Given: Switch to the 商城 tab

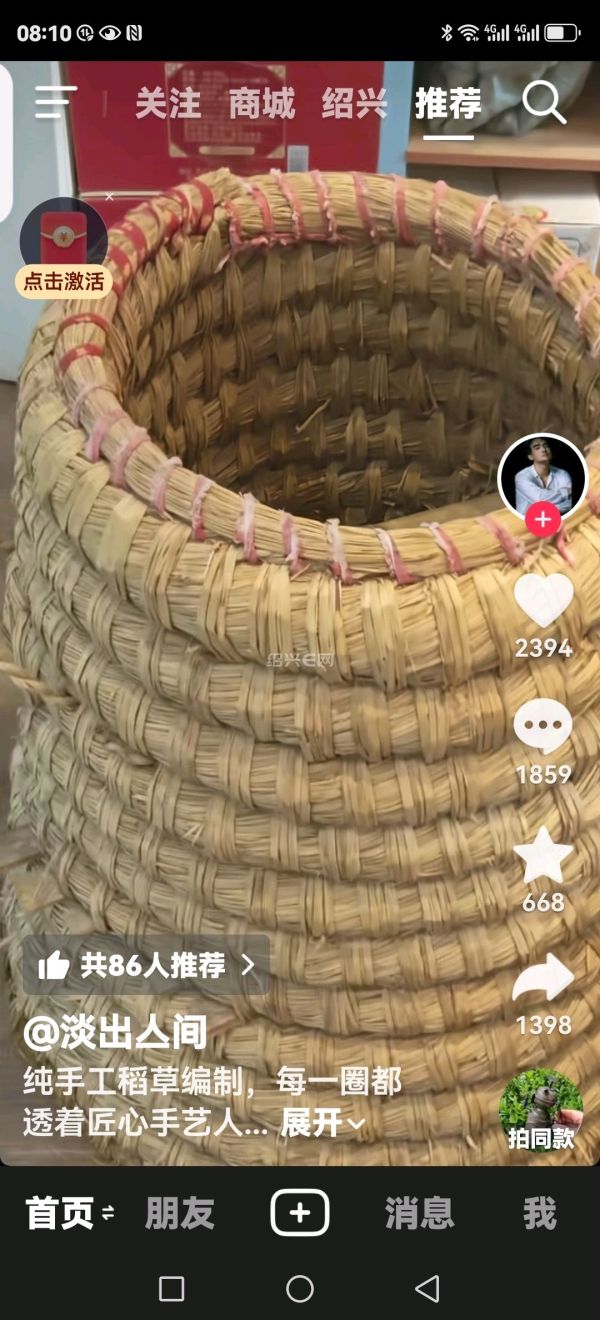Looking at the screenshot, I should pos(261,103).
